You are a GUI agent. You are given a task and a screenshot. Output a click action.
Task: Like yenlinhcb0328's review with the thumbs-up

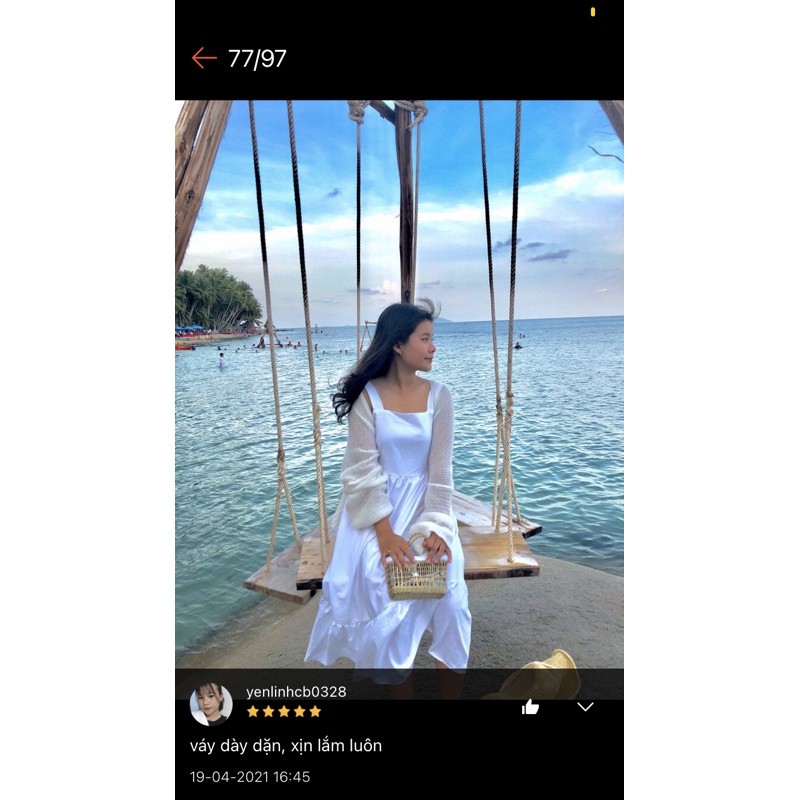(530, 707)
